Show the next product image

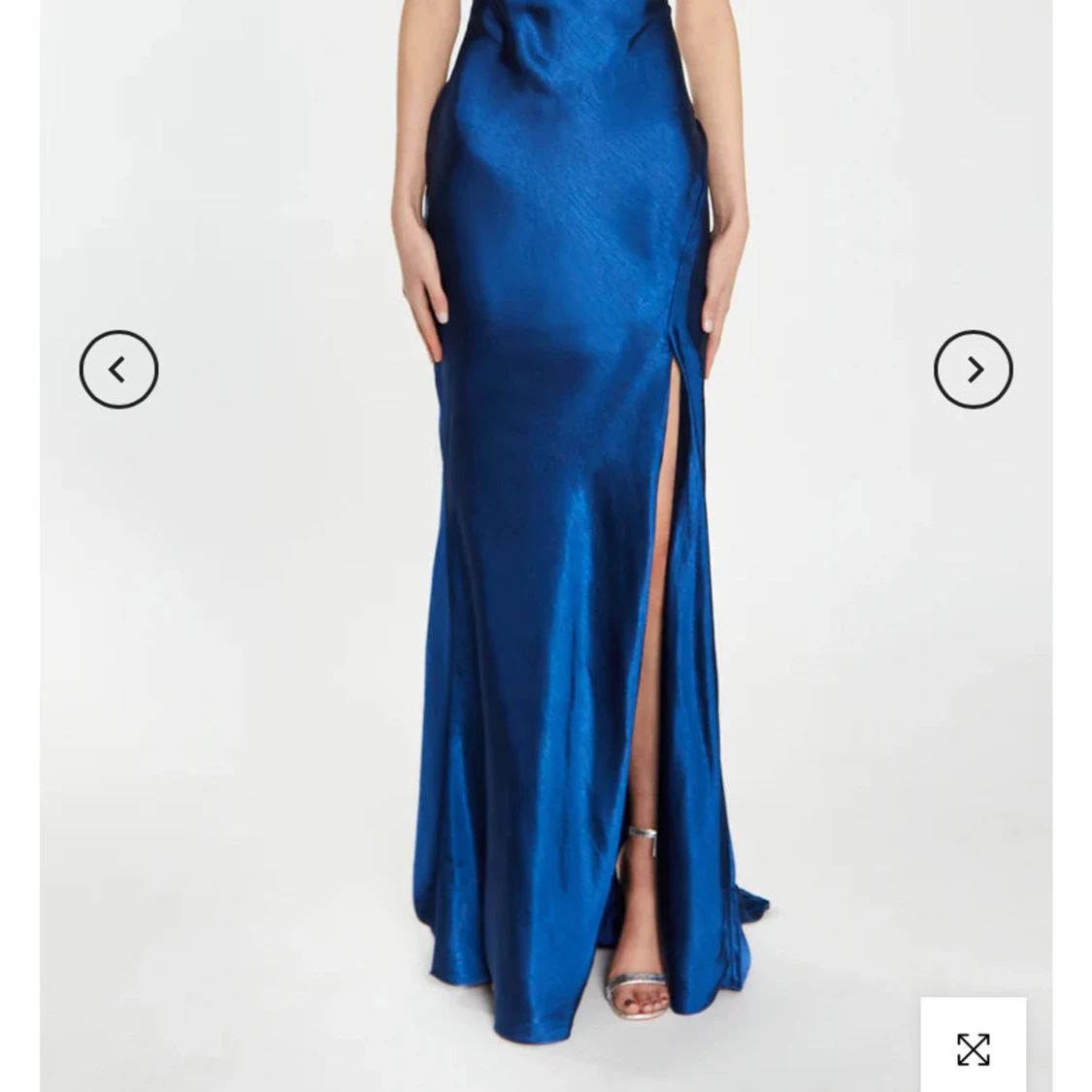click(x=973, y=370)
